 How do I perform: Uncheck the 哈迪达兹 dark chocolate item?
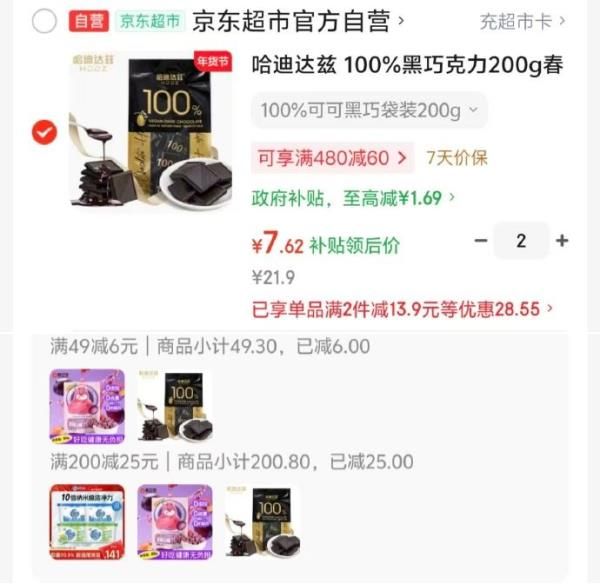coord(44,132)
